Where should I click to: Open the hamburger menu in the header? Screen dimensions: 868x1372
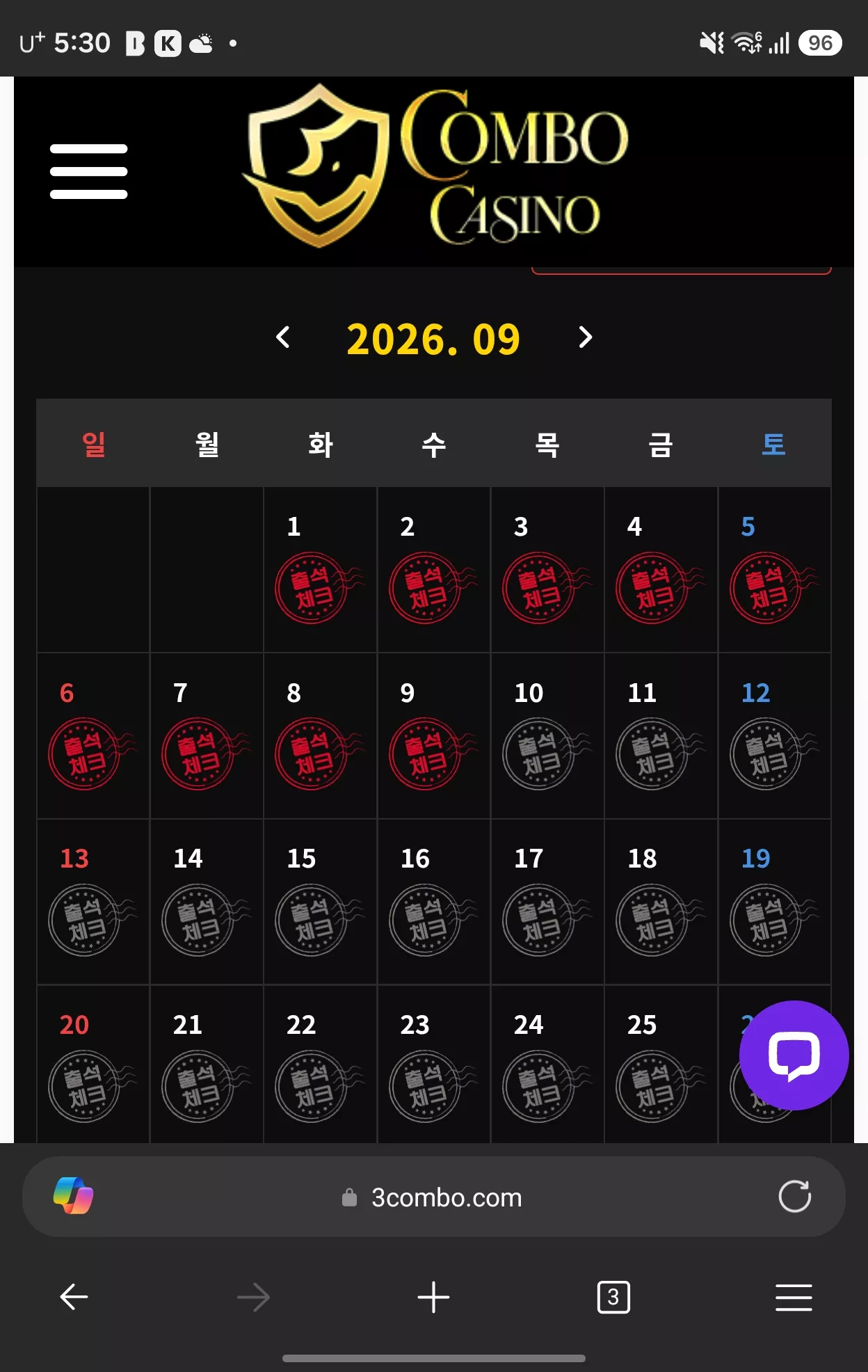[88, 171]
